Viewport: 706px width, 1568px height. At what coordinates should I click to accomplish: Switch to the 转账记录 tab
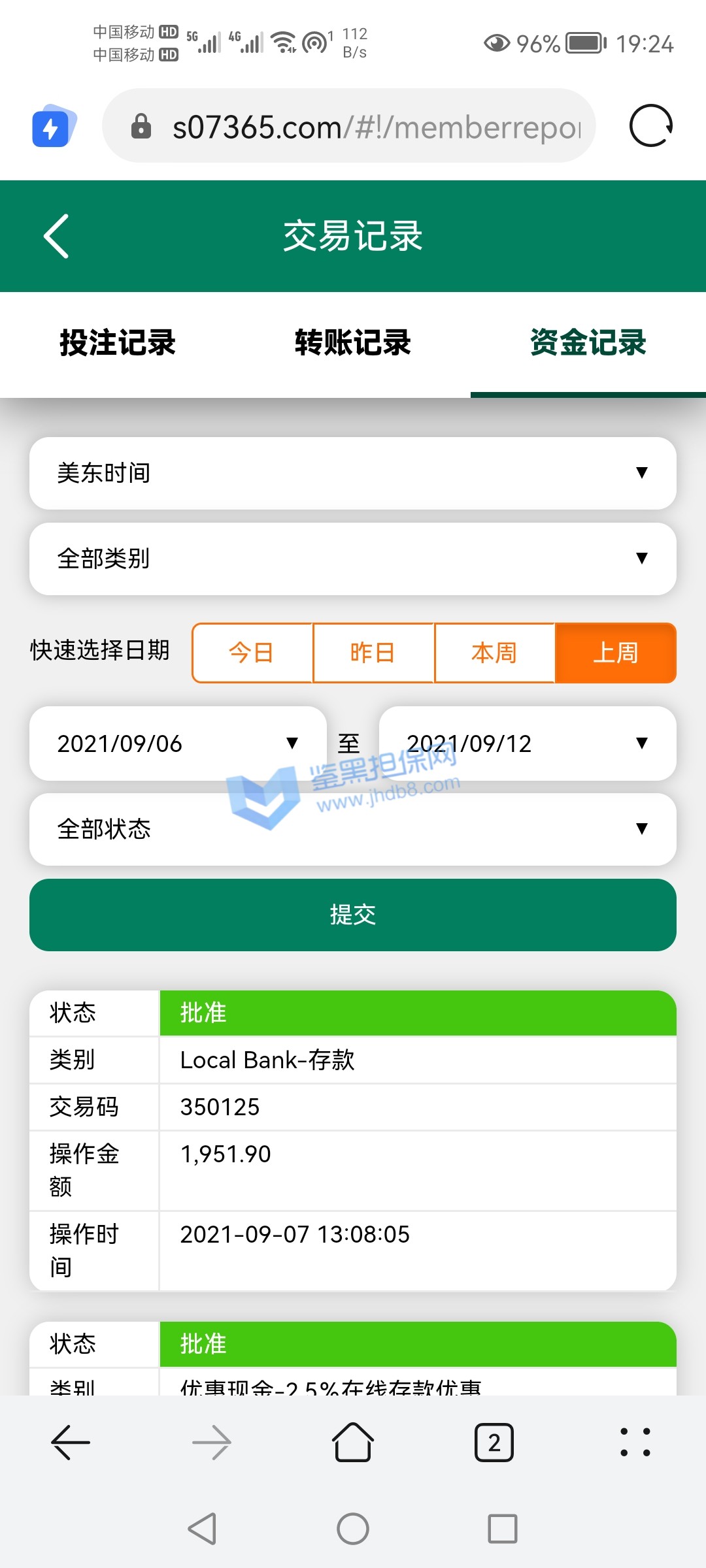click(x=352, y=343)
